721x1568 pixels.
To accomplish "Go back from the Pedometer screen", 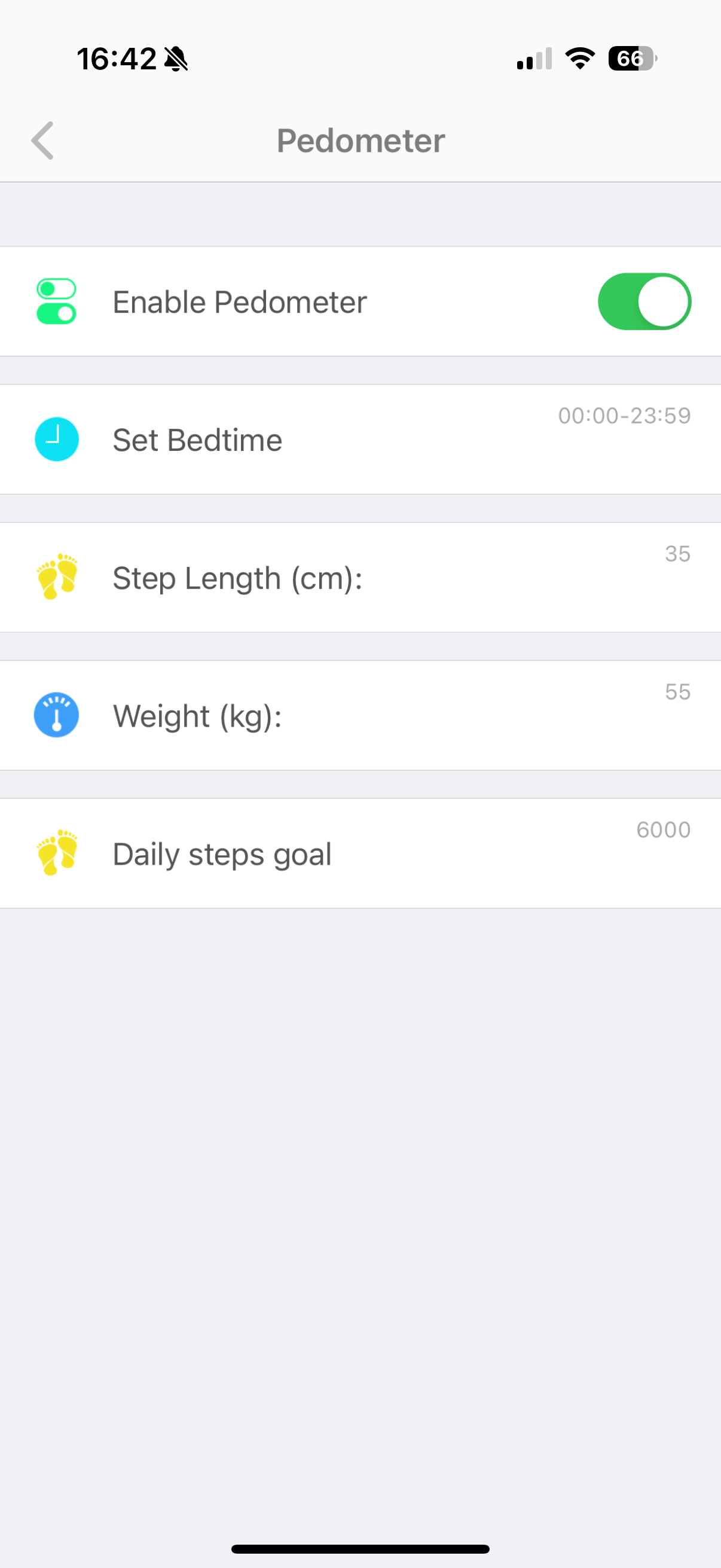I will pyautogui.click(x=42, y=141).
